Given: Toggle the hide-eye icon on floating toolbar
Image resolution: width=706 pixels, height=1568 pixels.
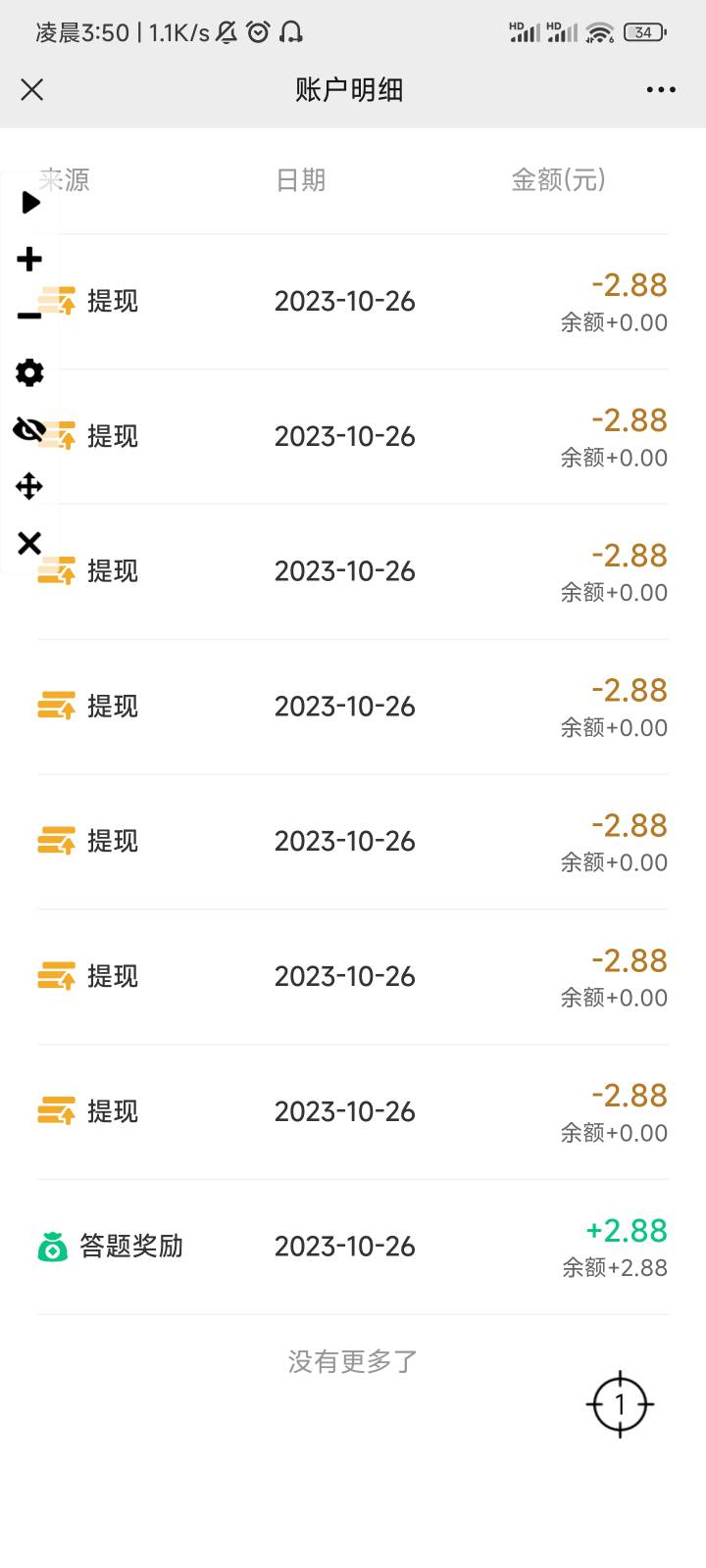Looking at the screenshot, I should point(29,429).
